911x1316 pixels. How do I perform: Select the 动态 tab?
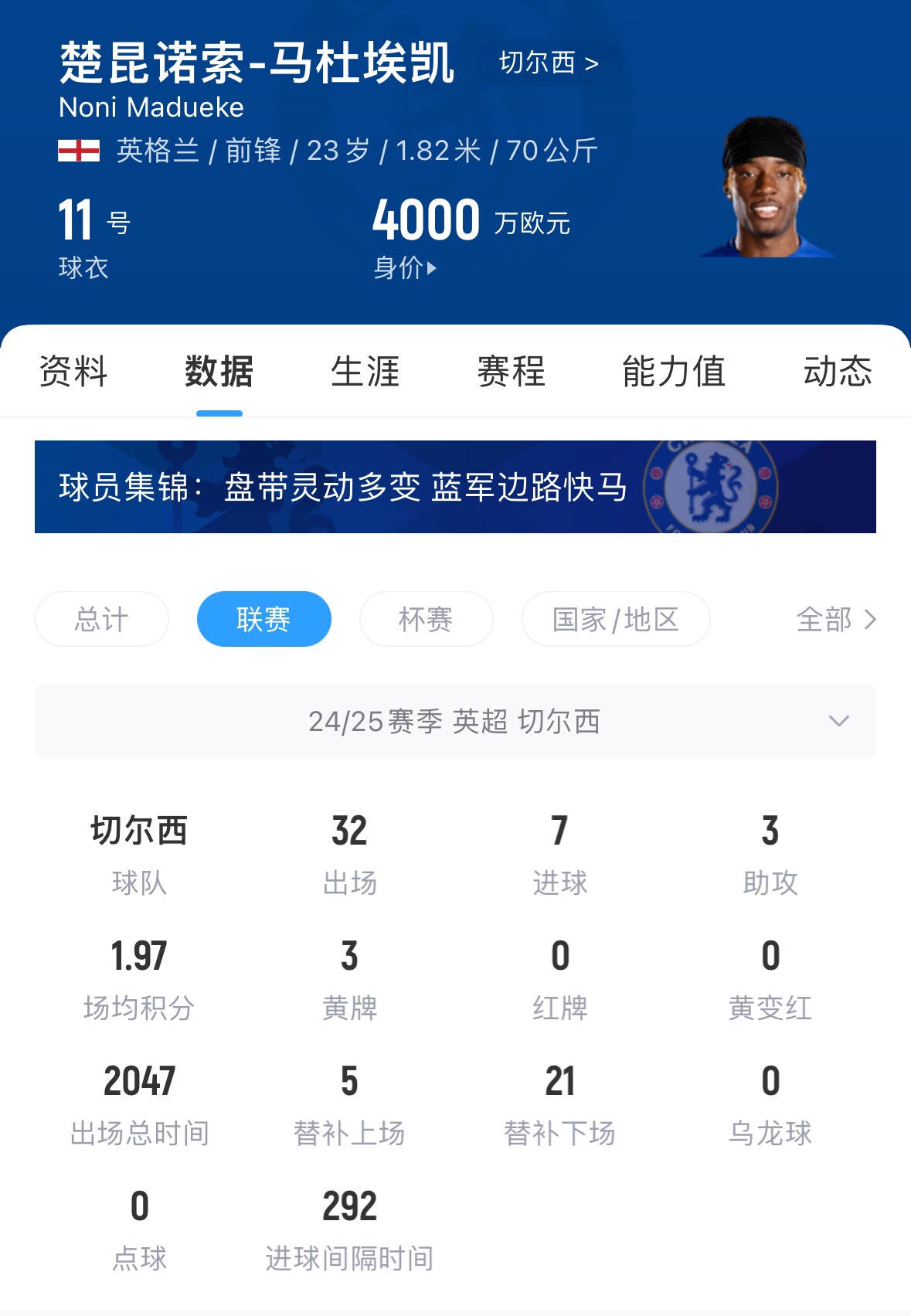[837, 372]
